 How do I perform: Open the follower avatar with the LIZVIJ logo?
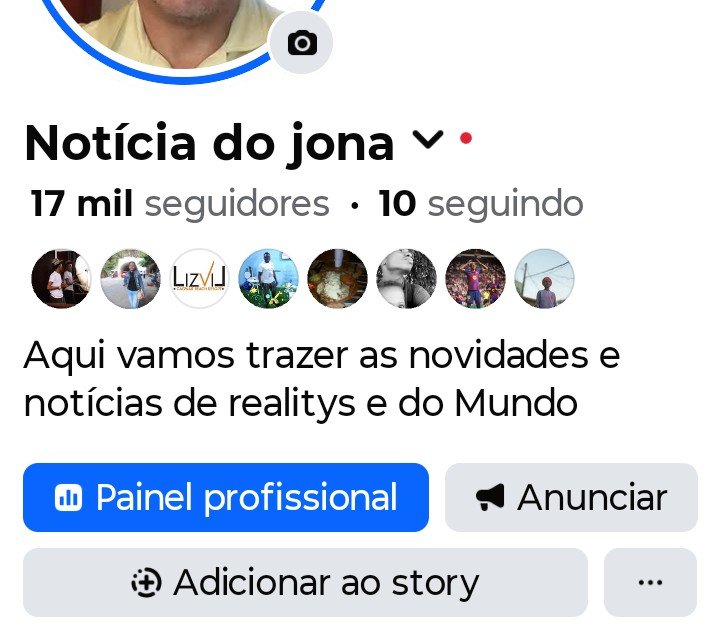[x=200, y=278]
